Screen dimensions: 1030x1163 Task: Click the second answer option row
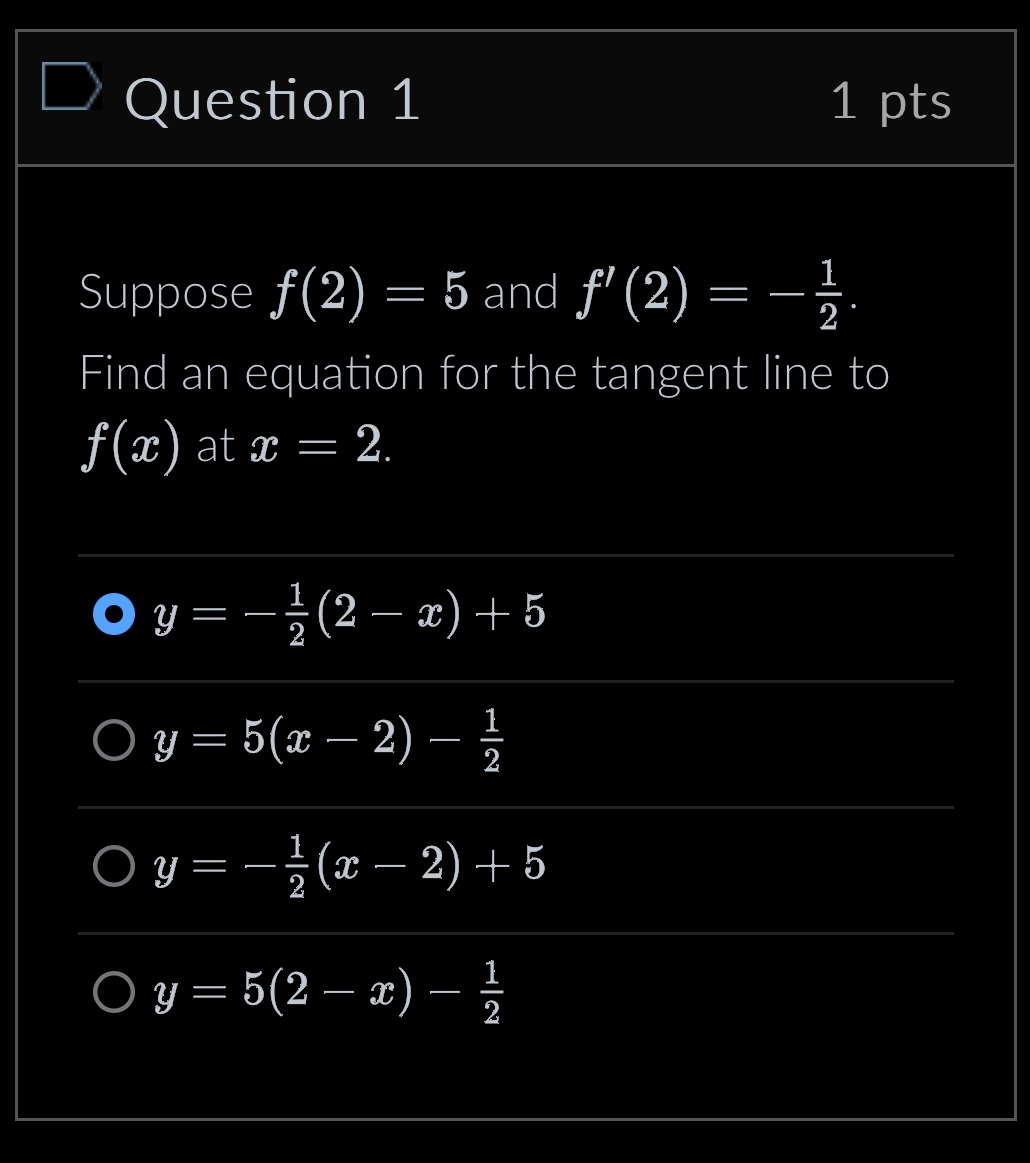400,741
